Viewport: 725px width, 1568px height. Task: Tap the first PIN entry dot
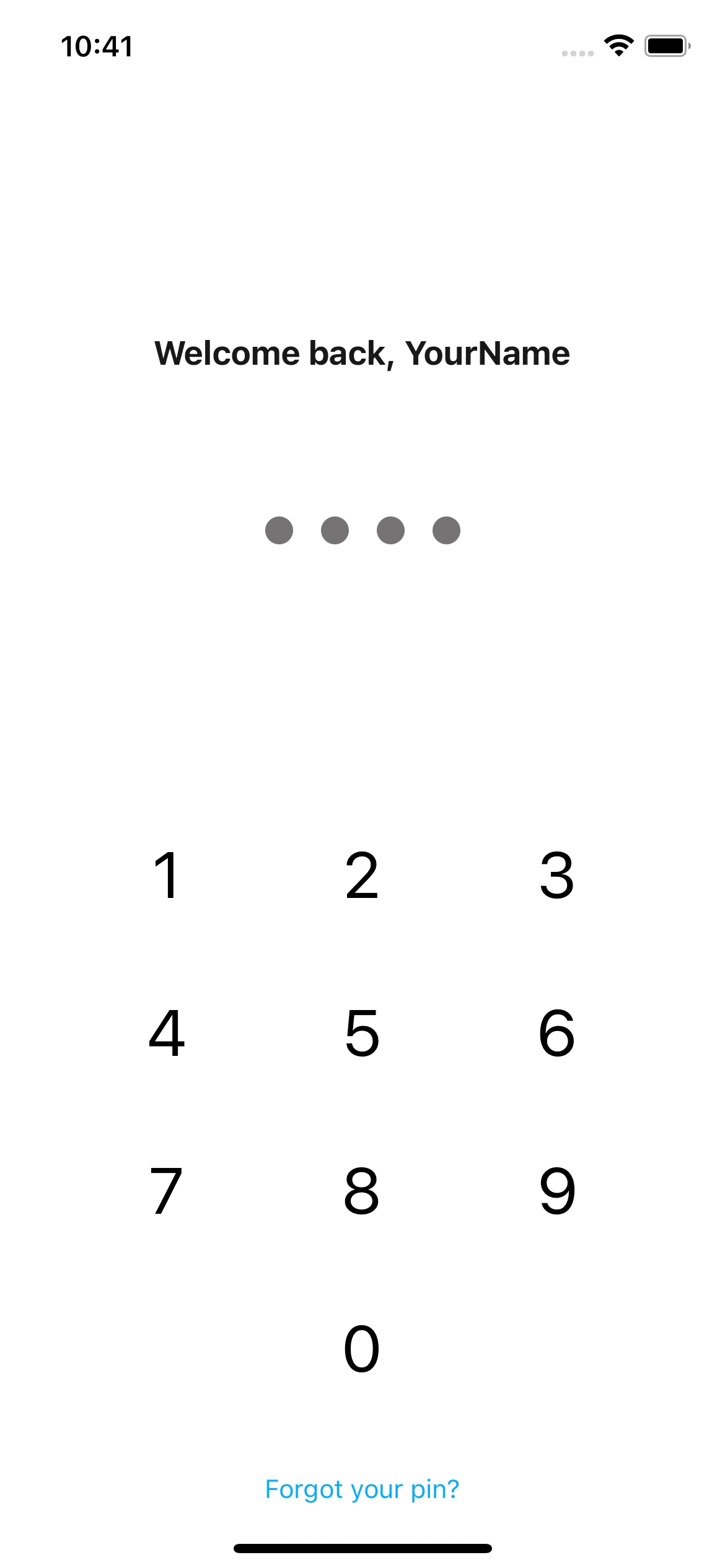[x=279, y=530]
